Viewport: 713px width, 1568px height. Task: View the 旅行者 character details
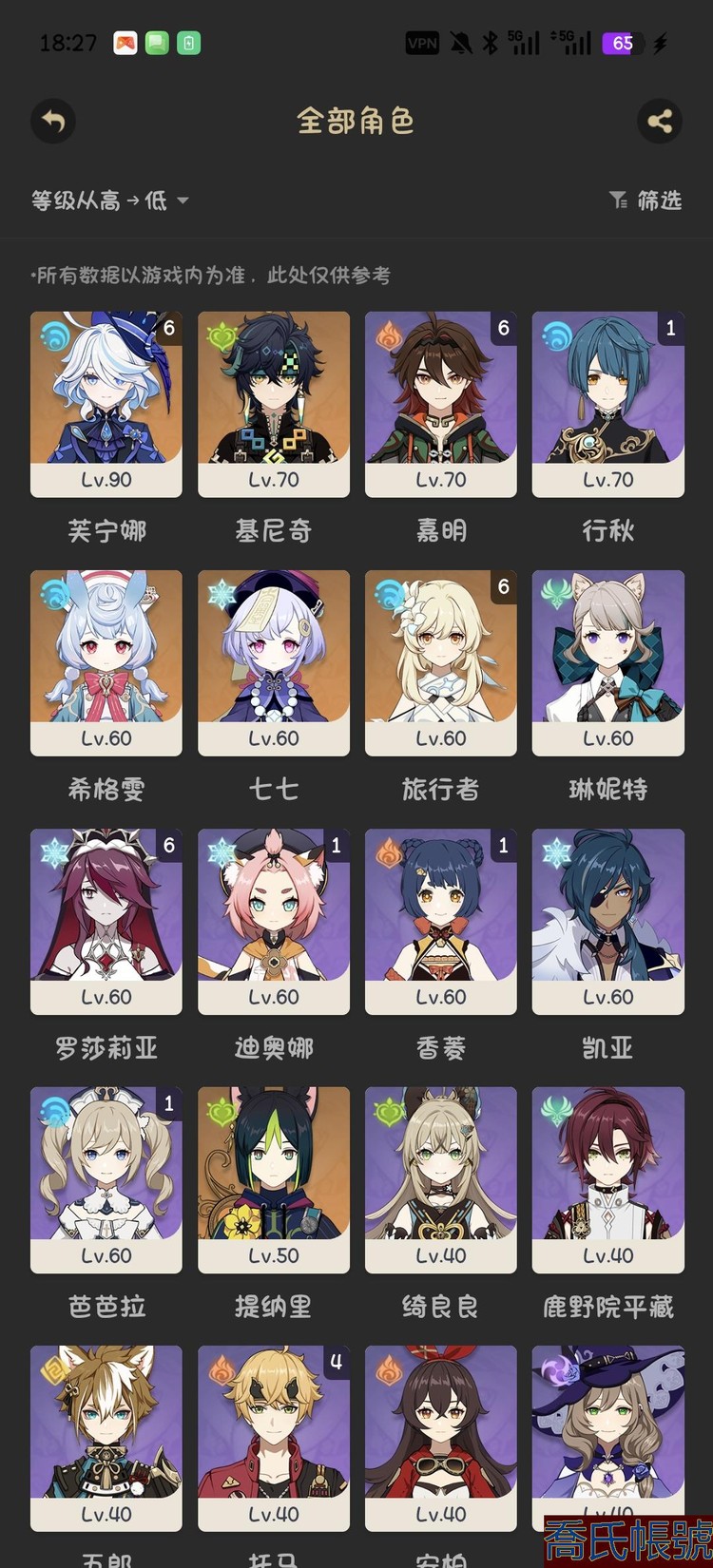(x=441, y=662)
